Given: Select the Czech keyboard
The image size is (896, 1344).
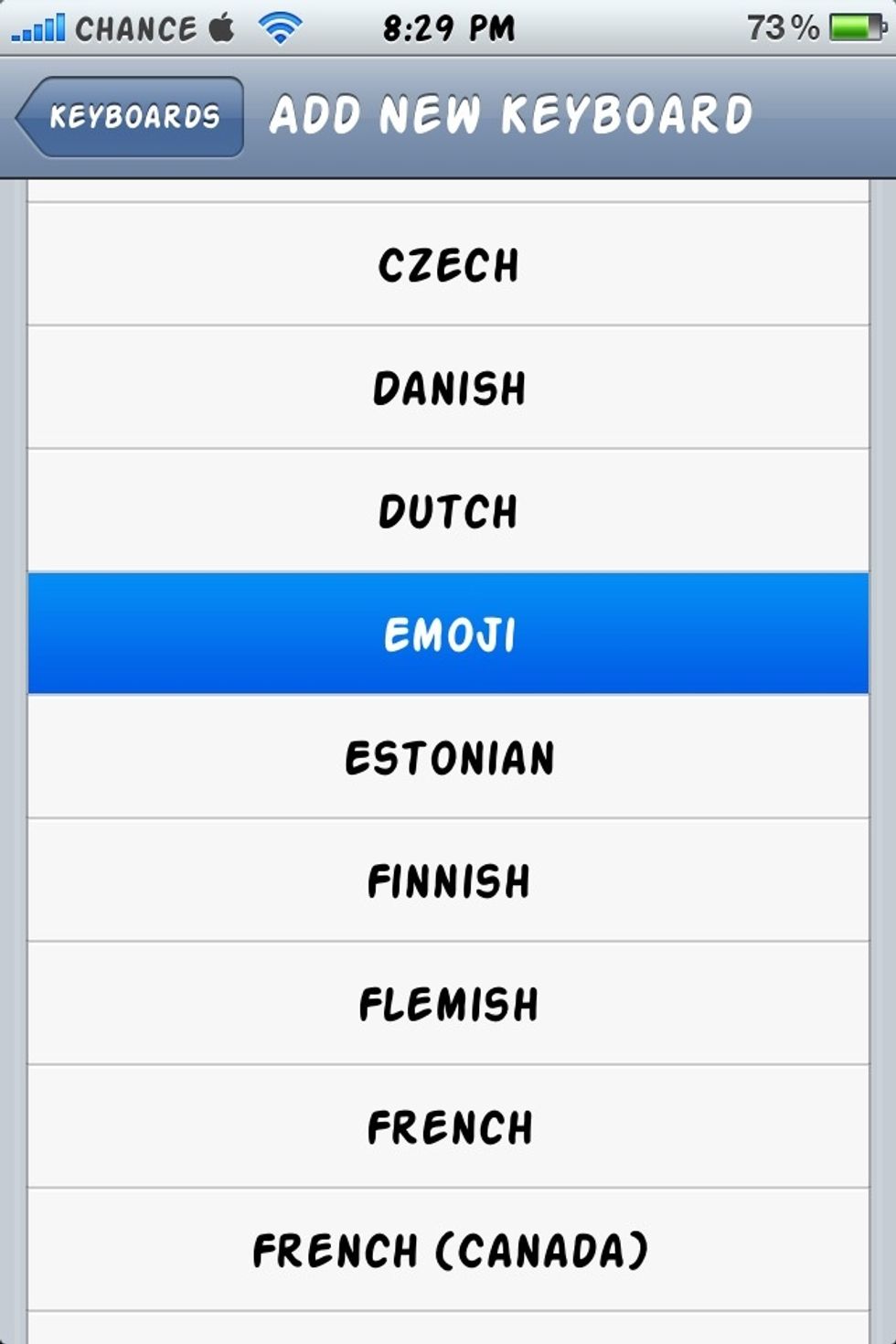Looking at the screenshot, I should point(448,265).
